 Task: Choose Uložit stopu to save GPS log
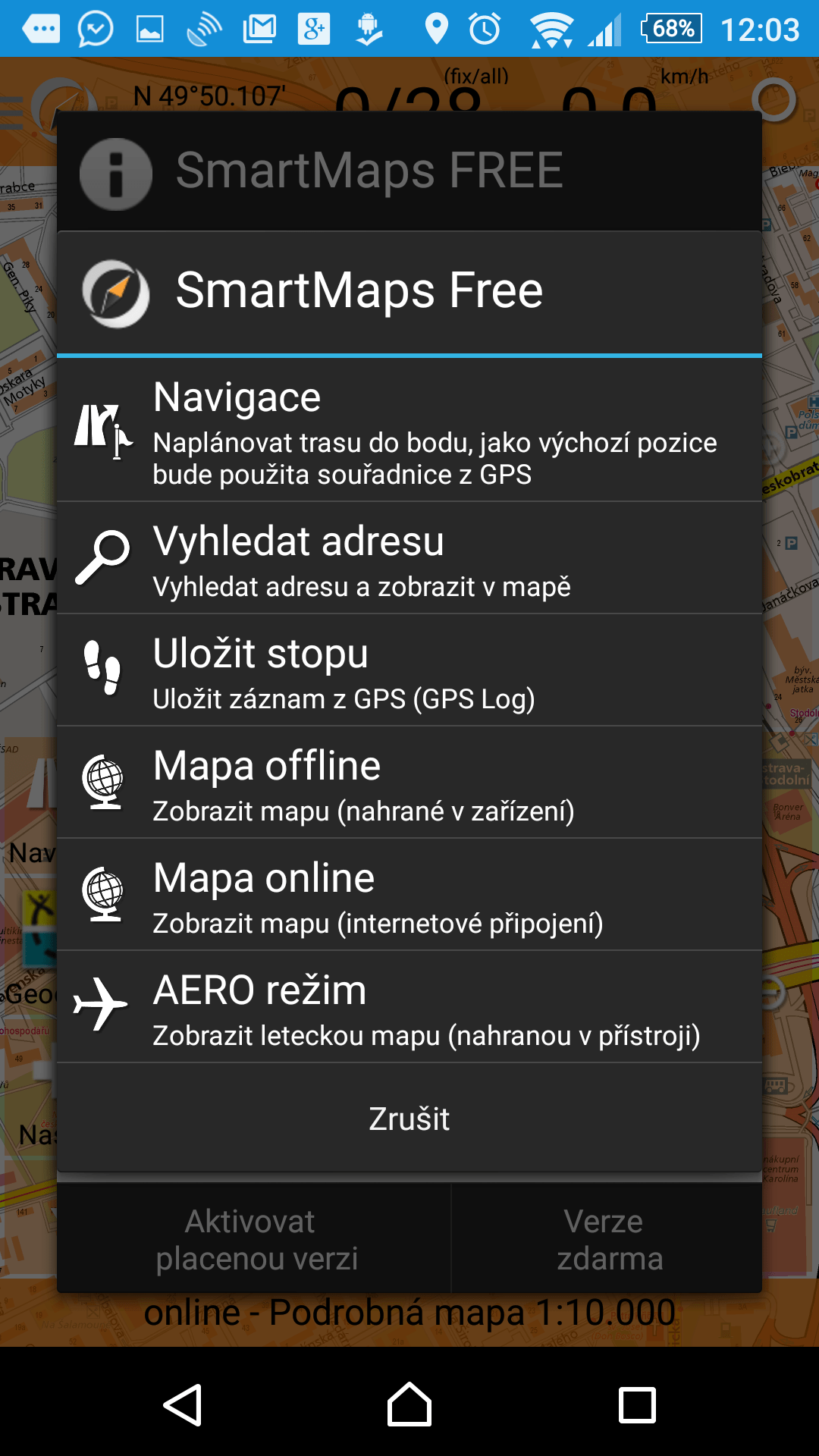(x=409, y=670)
